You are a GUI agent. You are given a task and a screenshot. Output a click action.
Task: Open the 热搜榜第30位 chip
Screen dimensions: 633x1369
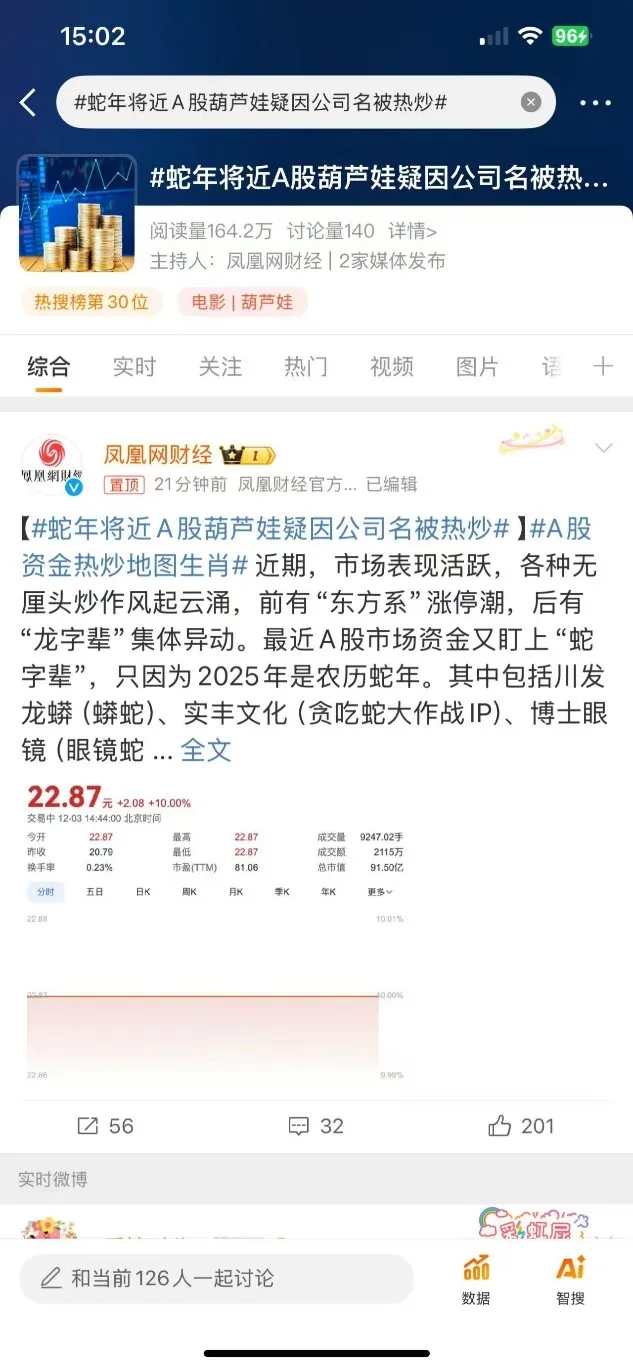(91, 302)
